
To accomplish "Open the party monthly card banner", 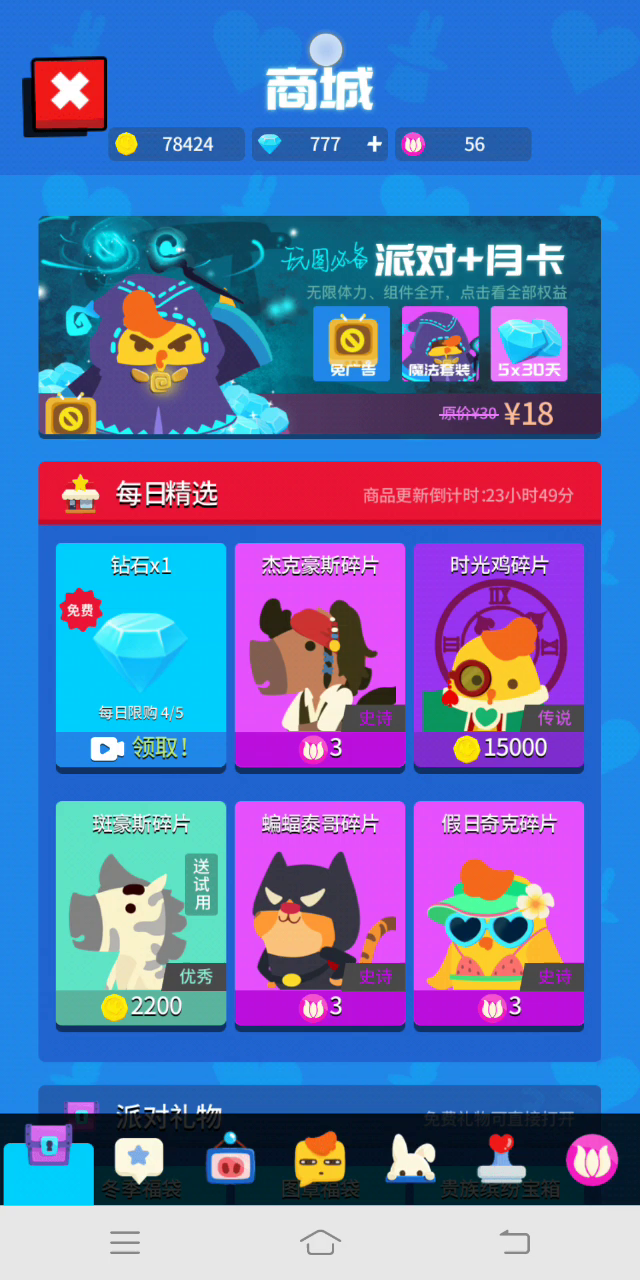I will coord(320,326).
